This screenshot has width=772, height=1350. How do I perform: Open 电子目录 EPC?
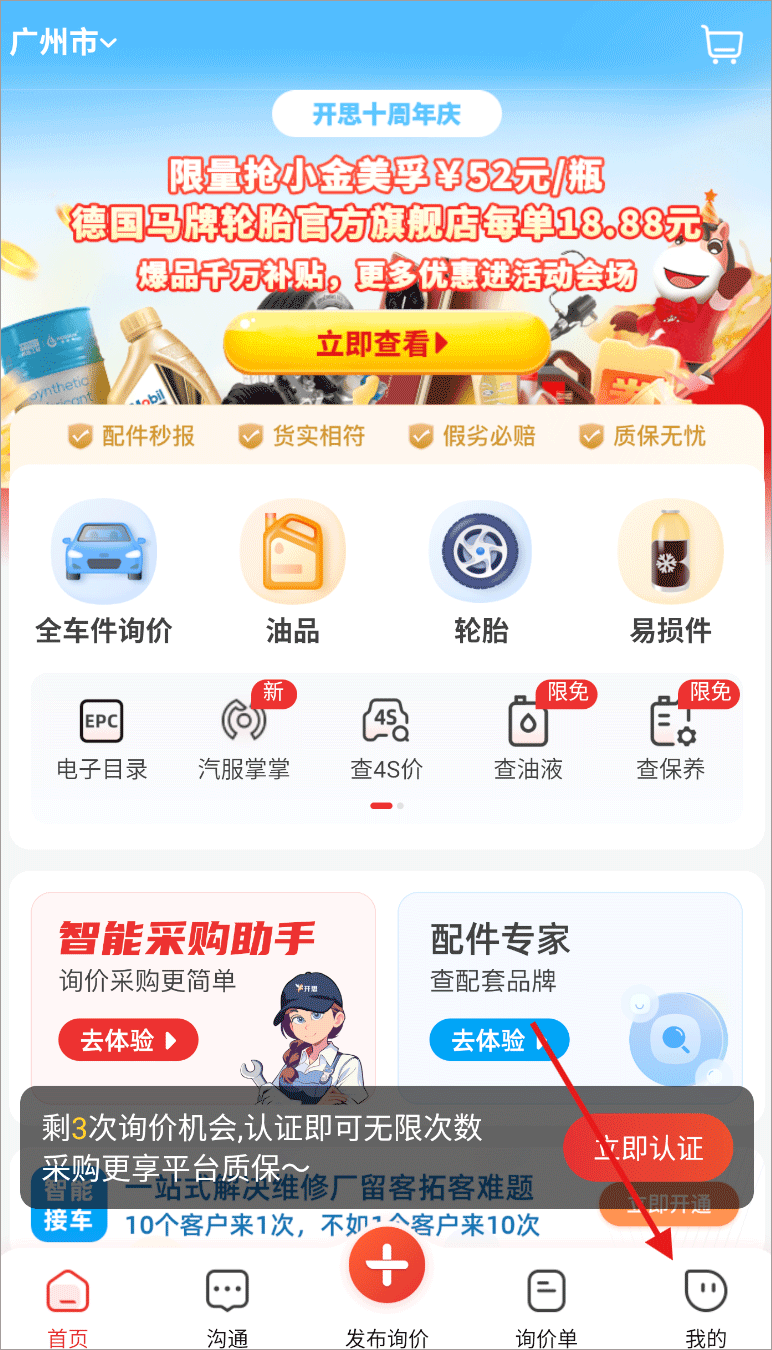coord(102,740)
